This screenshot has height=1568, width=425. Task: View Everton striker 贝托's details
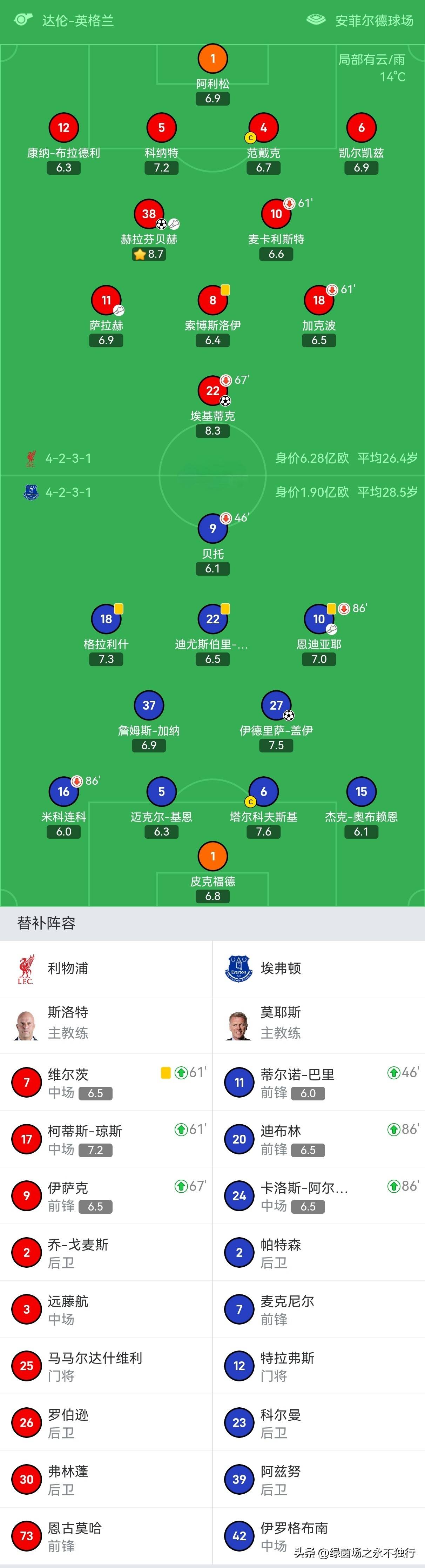click(x=212, y=528)
